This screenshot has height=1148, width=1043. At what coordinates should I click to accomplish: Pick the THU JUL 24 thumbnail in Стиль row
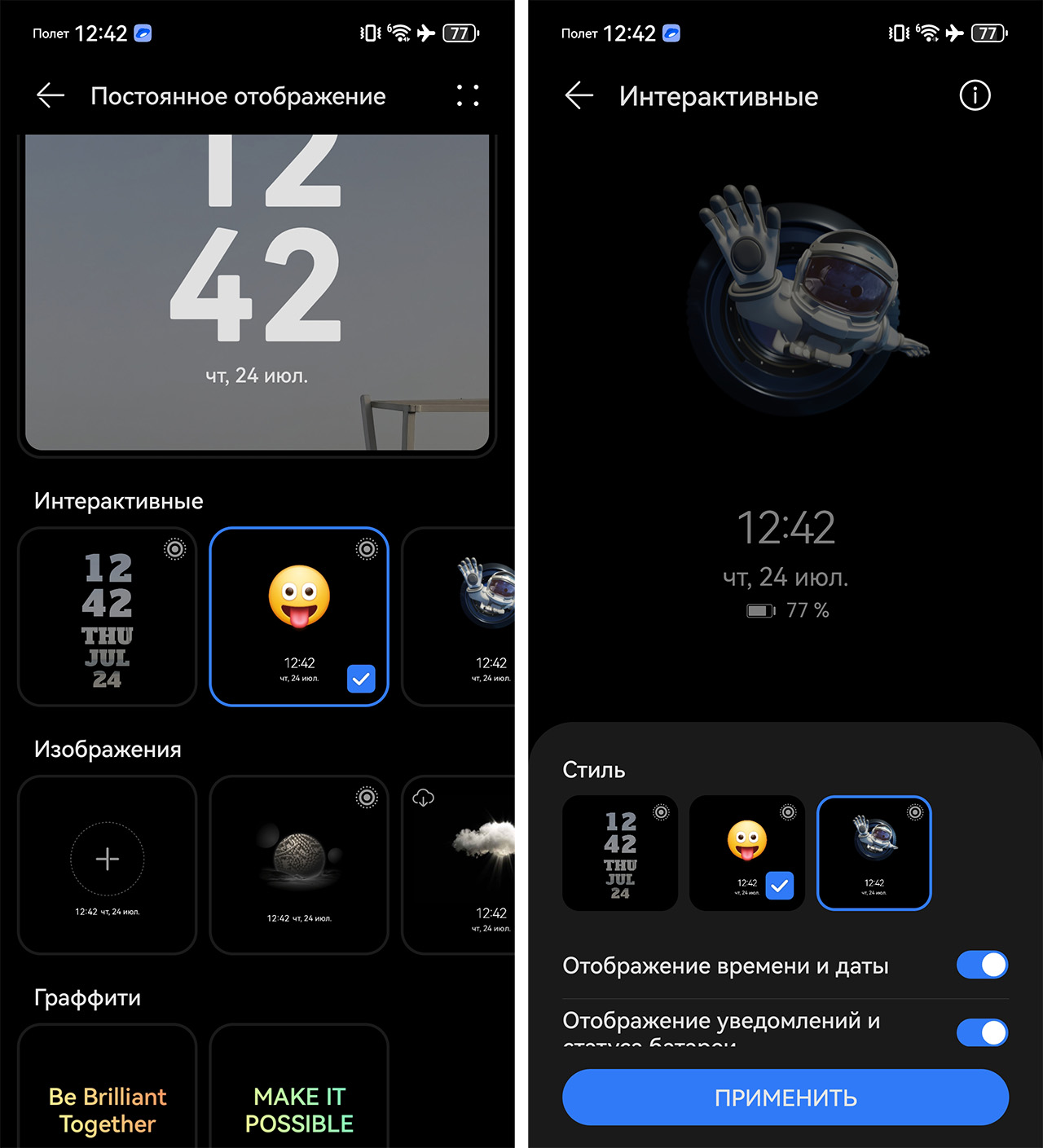click(x=620, y=852)
